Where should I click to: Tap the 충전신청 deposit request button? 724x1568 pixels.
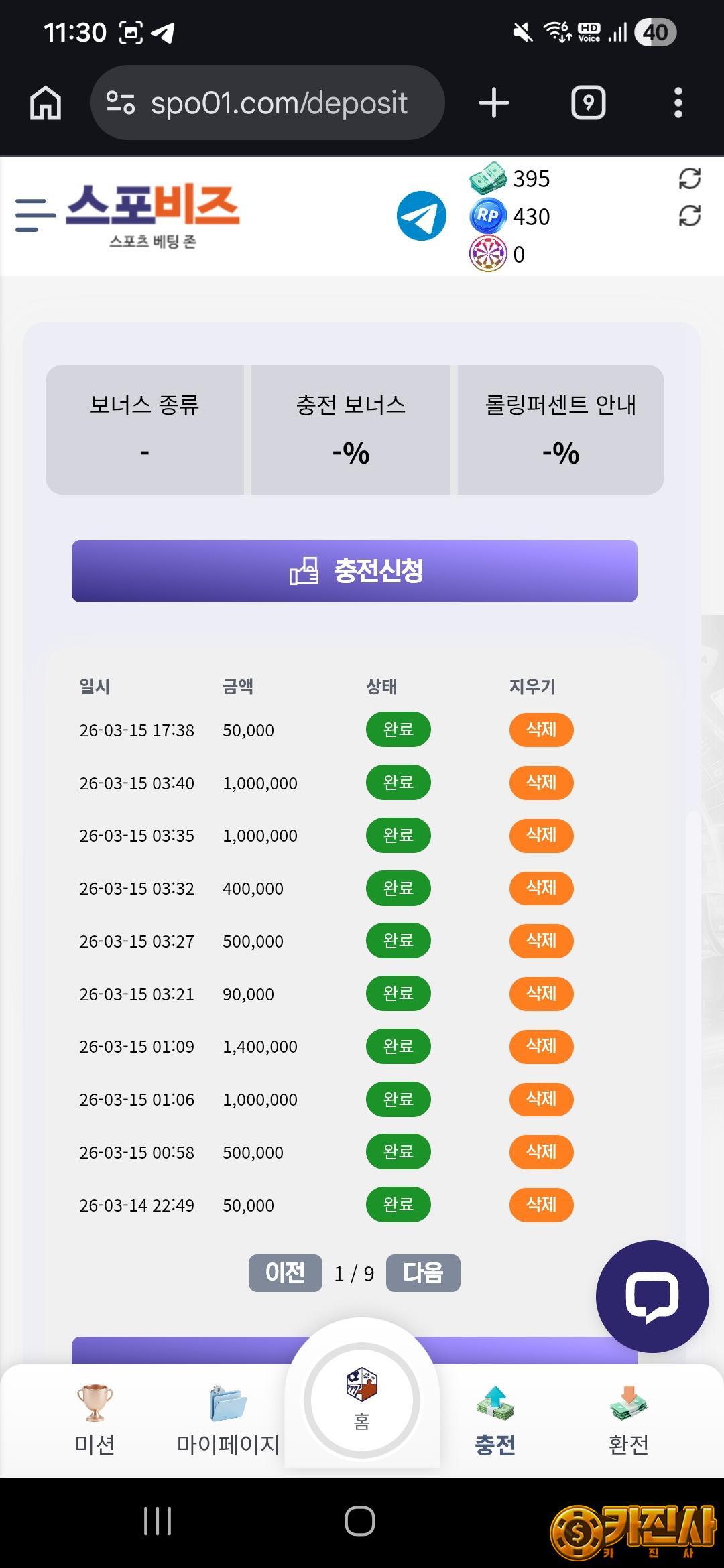(x=354, y=571)
